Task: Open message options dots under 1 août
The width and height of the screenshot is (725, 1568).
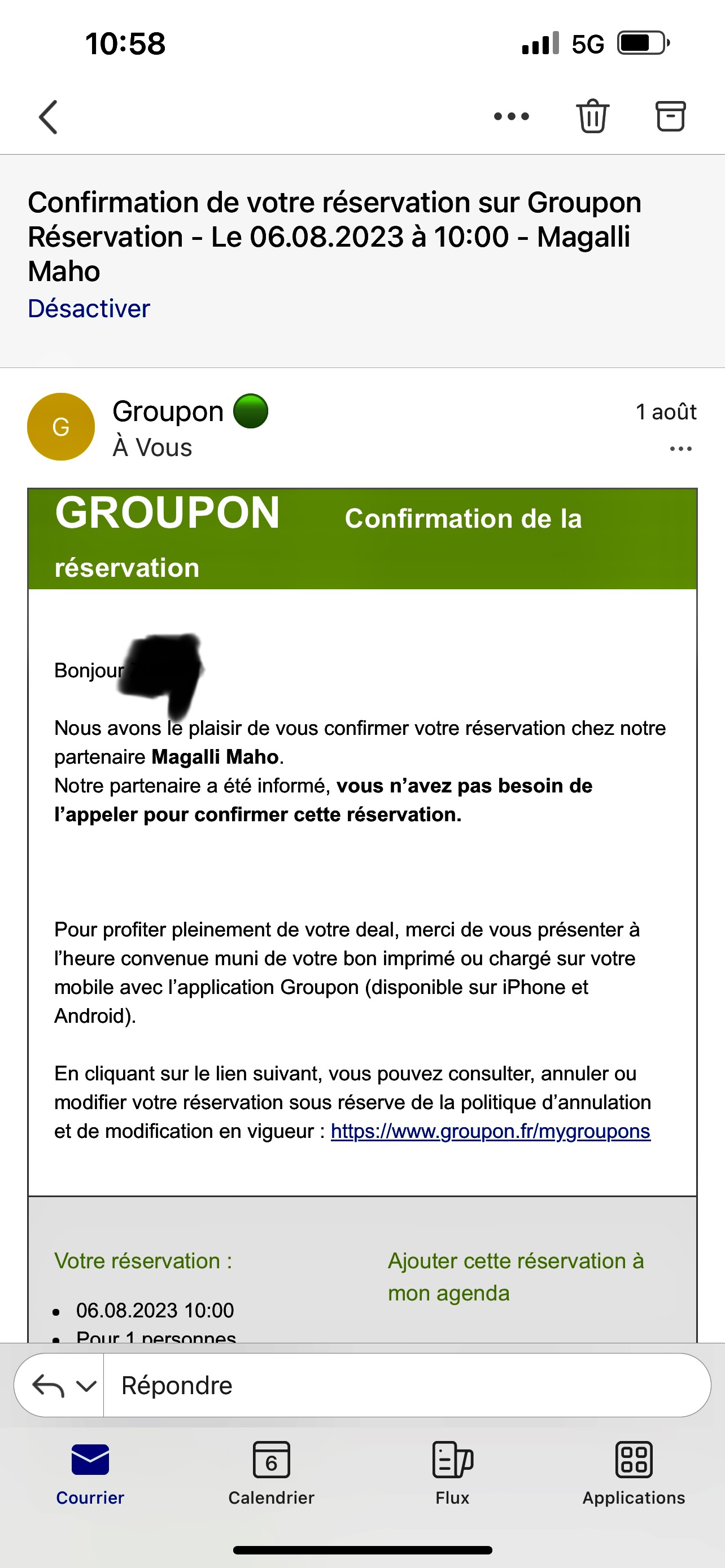Action: click(x=680, y=449)
